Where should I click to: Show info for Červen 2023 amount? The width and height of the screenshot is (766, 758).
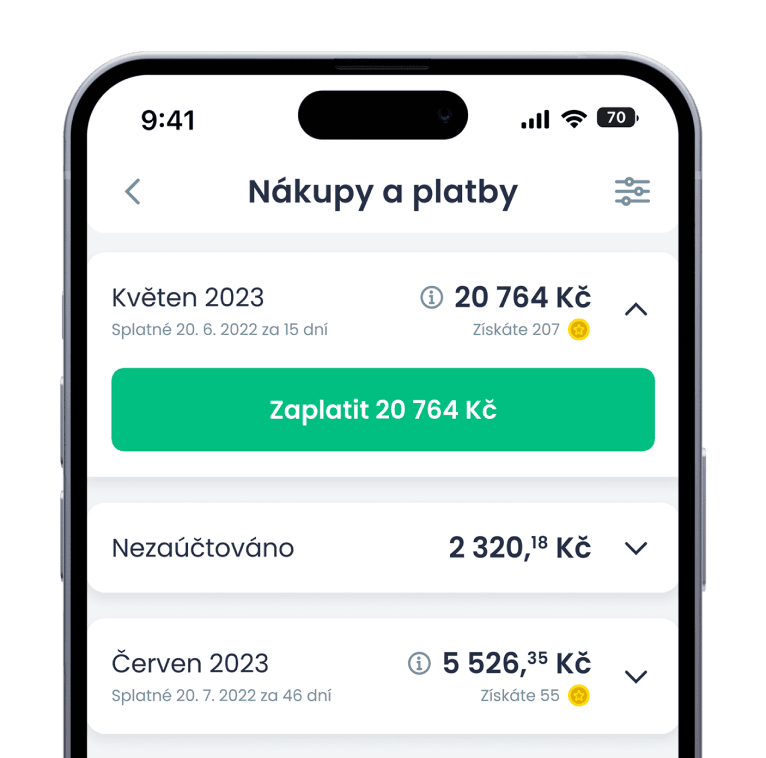click(419, 663)
